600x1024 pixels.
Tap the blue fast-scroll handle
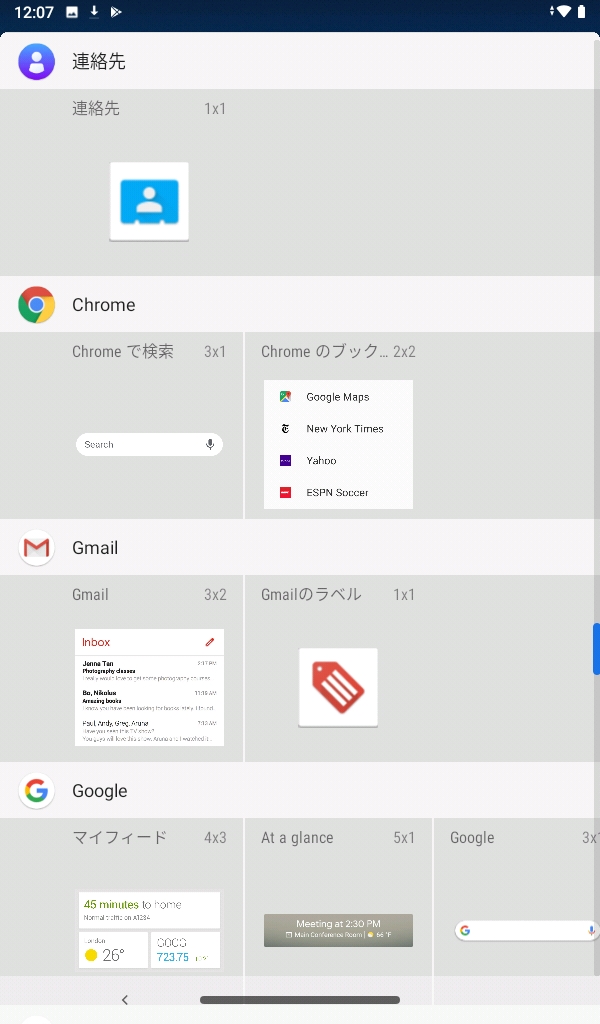point(596,649)
